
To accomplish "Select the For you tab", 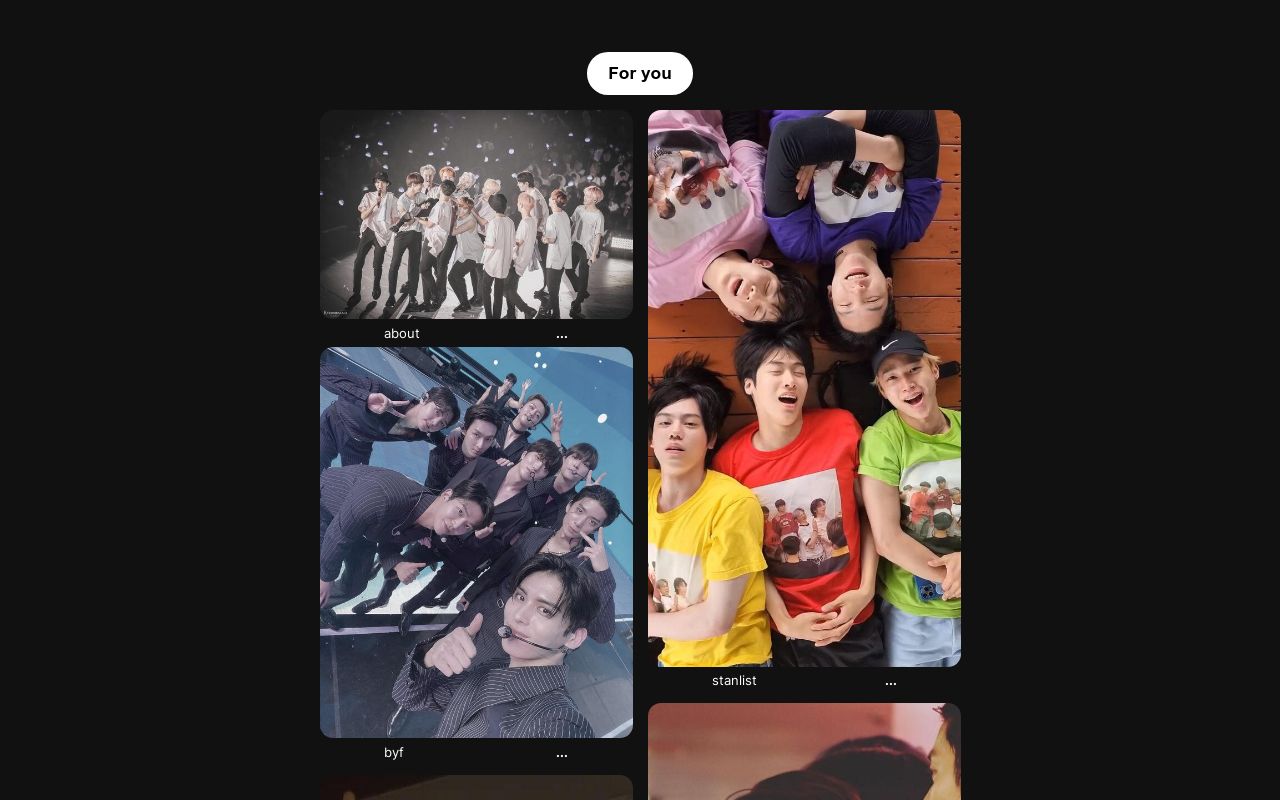I will click(640, 74).
